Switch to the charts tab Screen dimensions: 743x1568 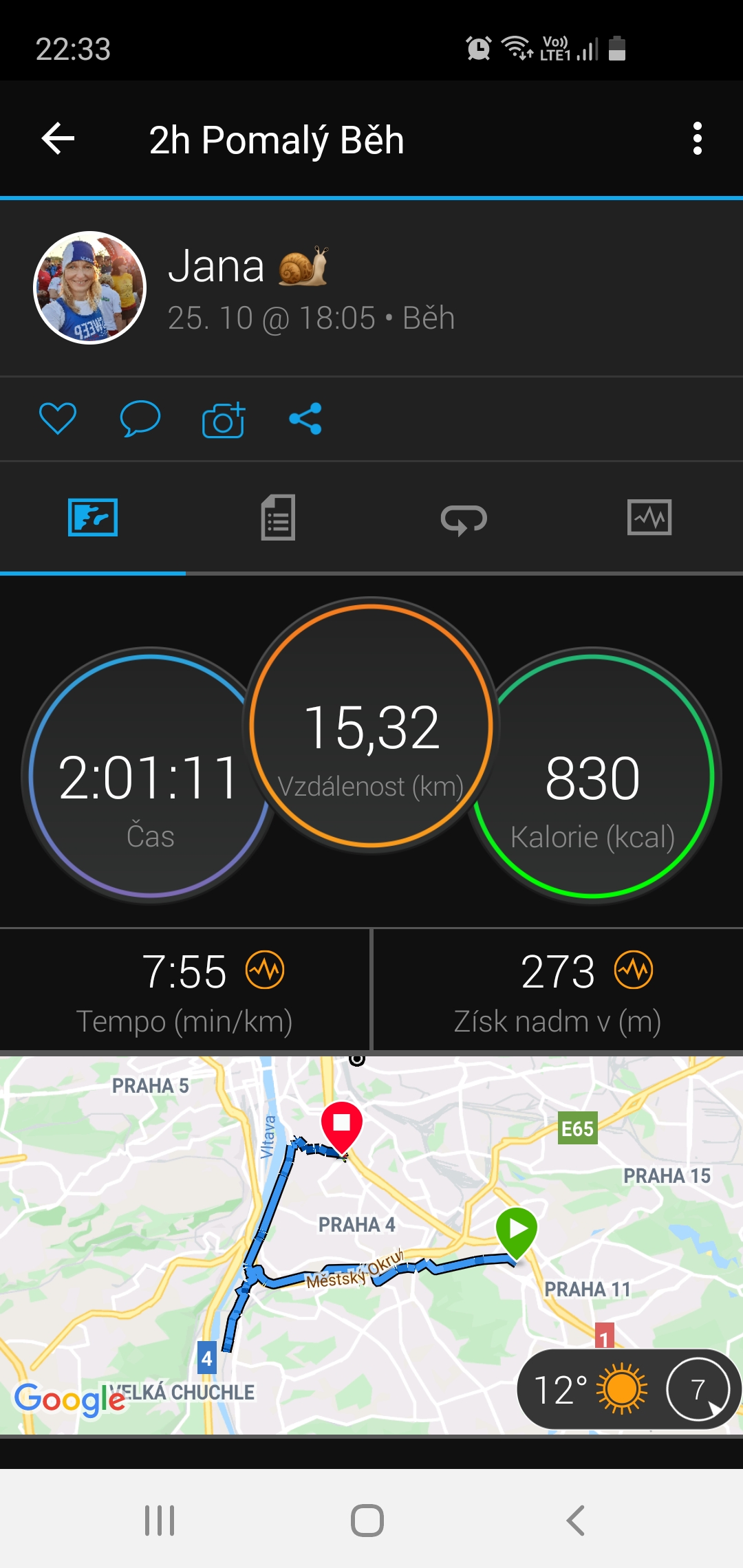650,518
